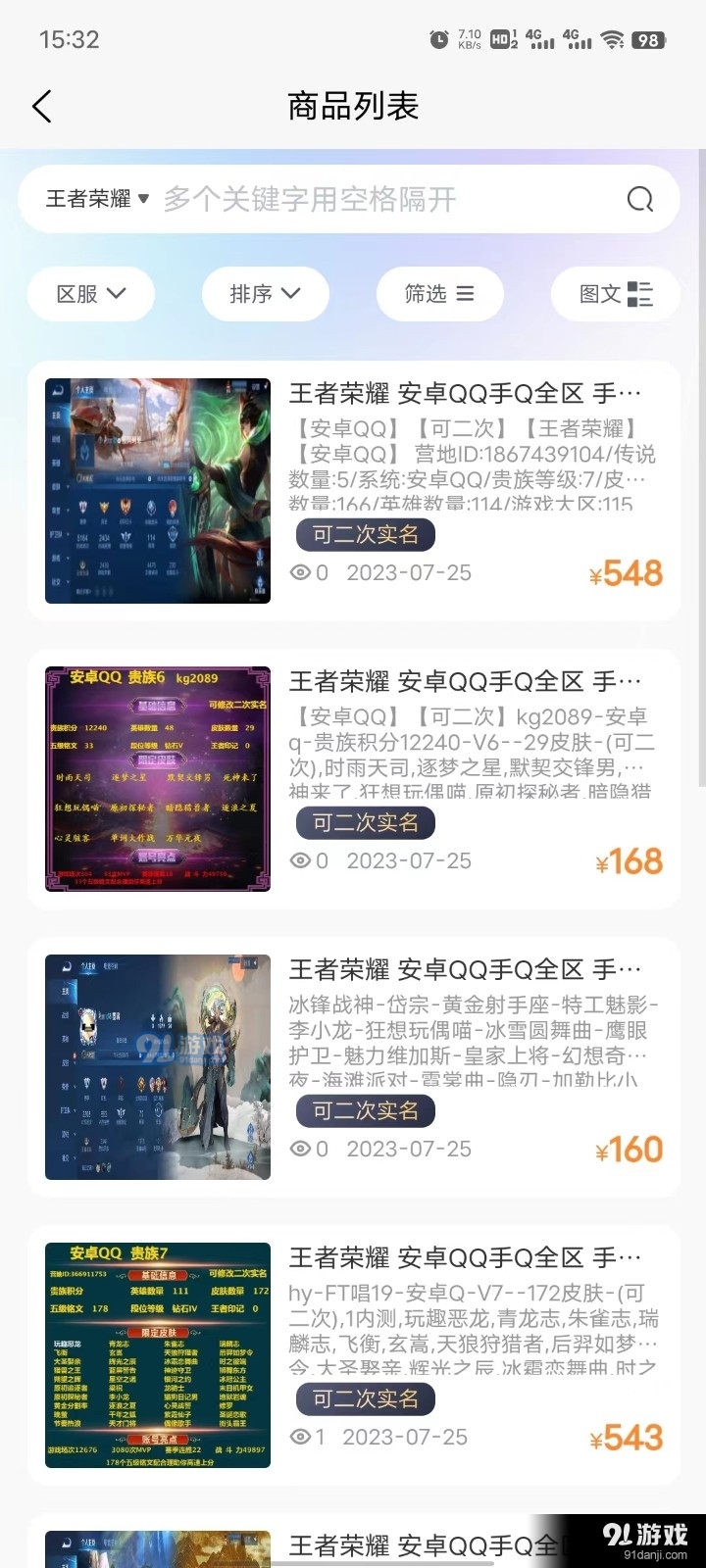Image resolution: width=706 pixels, height=1568 pixels.
Task: Select the 筛选 filter menu
Action: coord(439,293)
